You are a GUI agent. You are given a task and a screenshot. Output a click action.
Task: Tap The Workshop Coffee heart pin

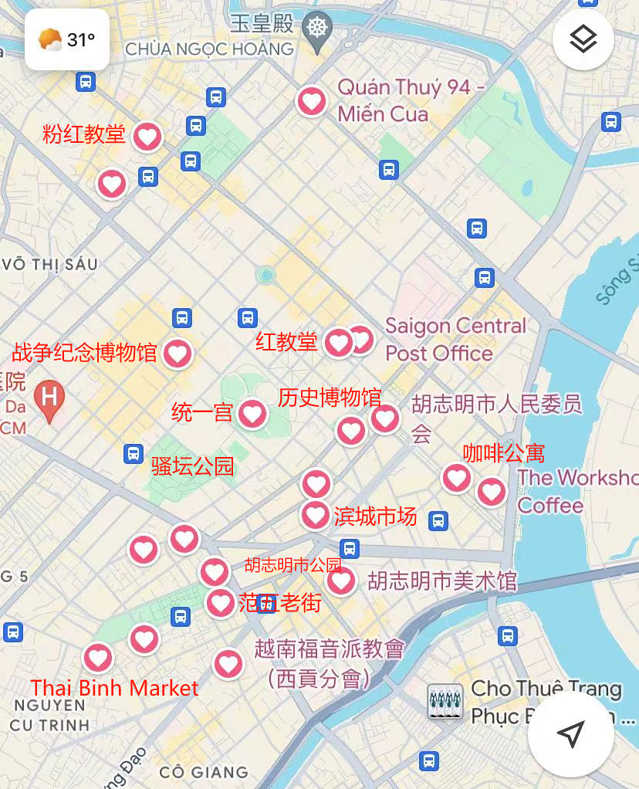coord(491,492)
